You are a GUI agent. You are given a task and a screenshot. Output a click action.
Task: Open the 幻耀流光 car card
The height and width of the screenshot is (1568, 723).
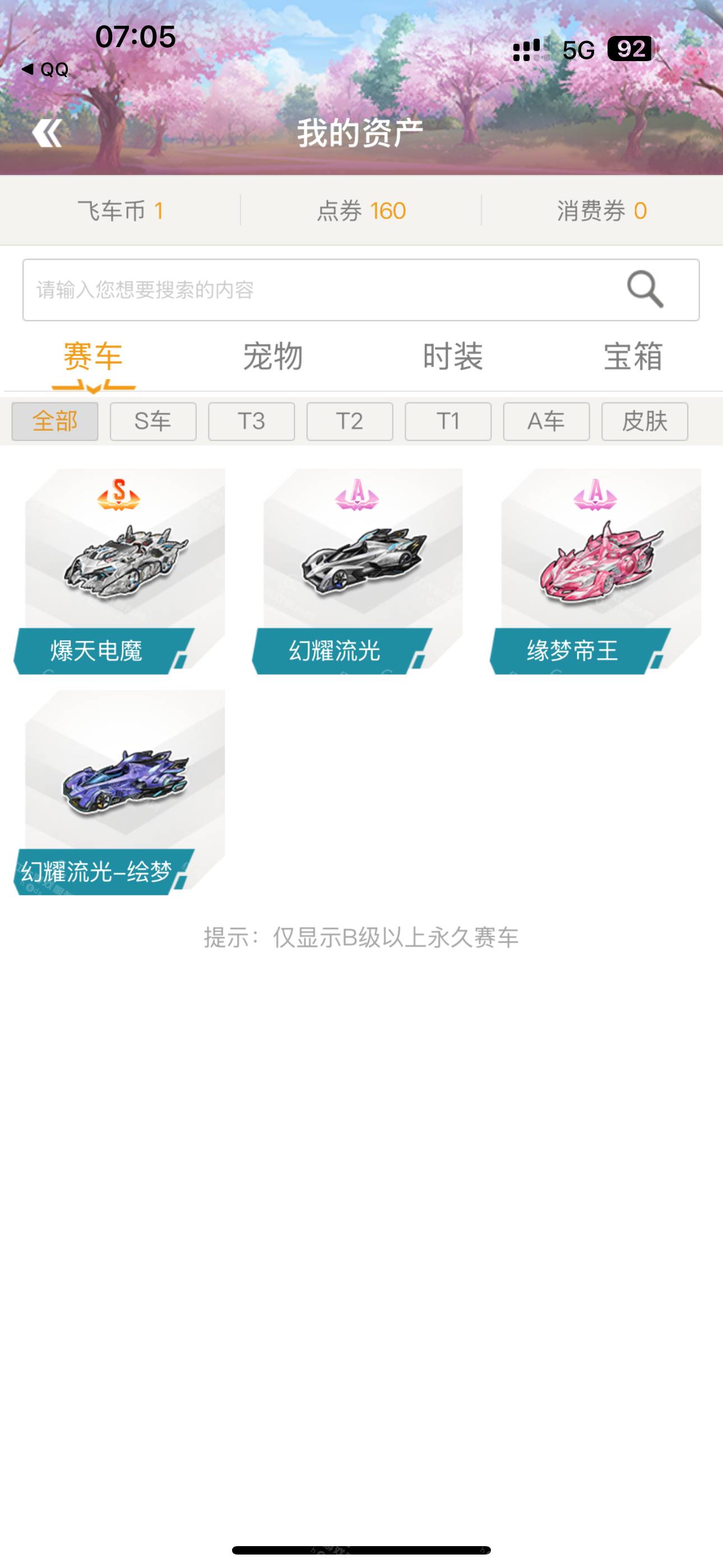click(357, 571)
